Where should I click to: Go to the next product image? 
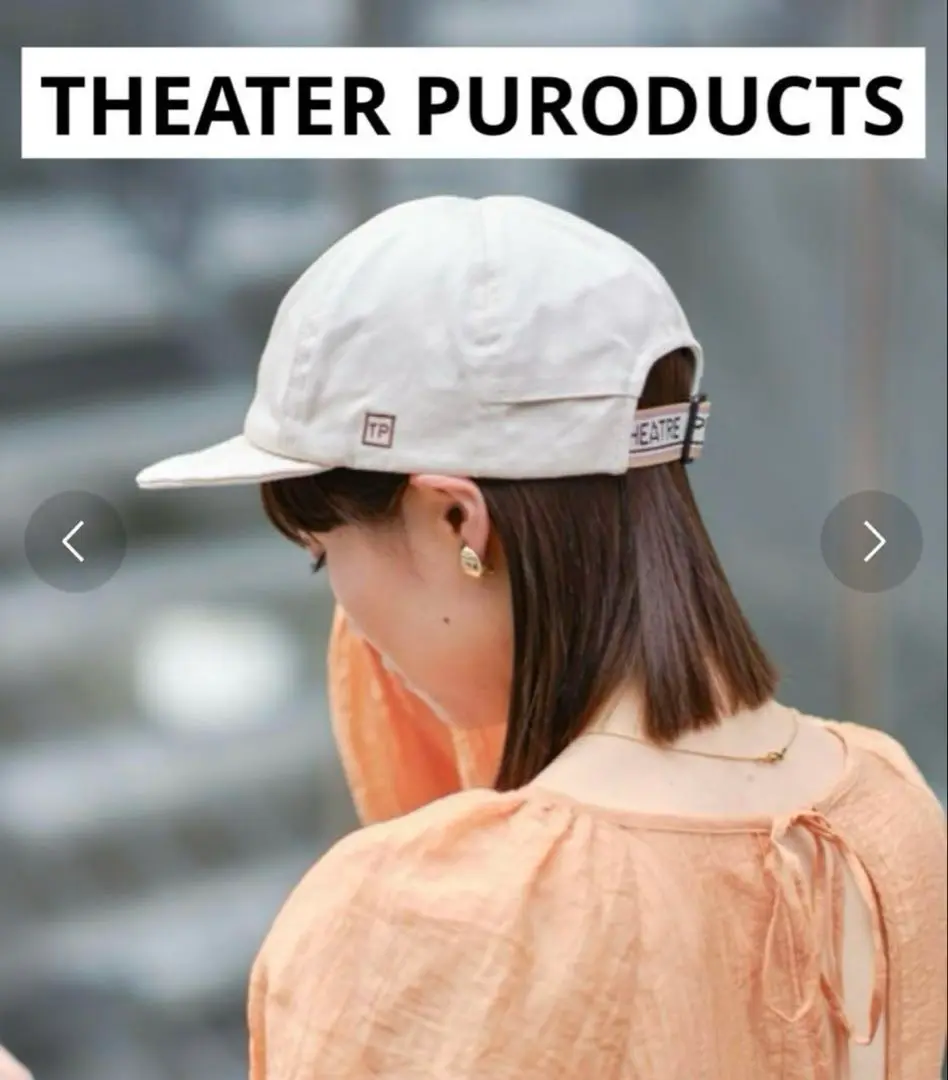[x=871, y=541]
